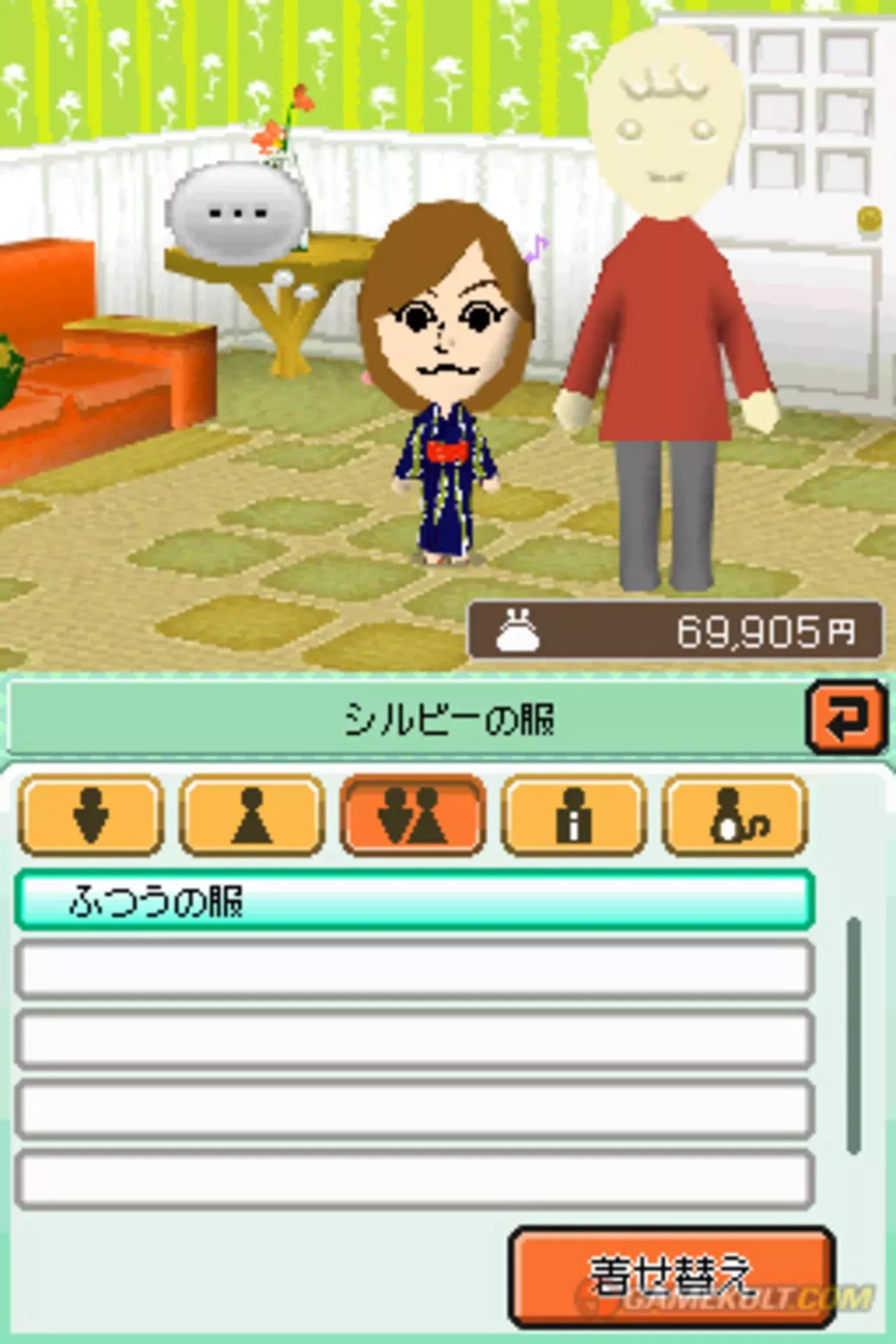
Task: Select the ふつうの服 list item
Action: [x=414, y=901]
